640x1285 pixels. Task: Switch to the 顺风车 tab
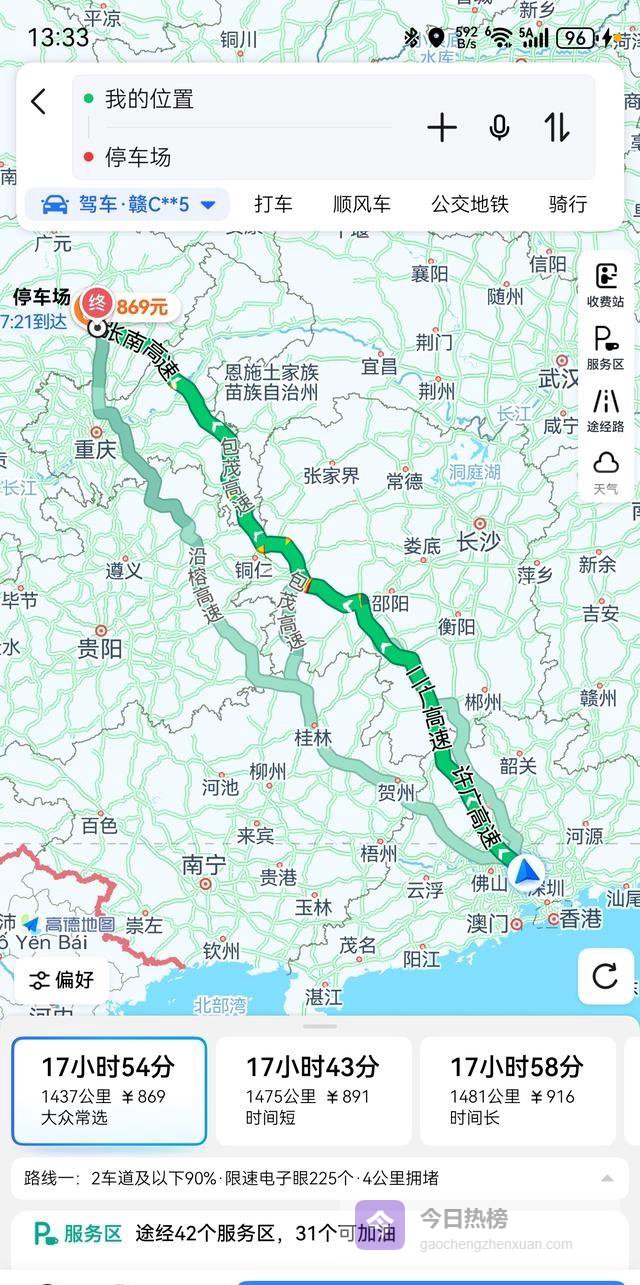tap(361, 204)
